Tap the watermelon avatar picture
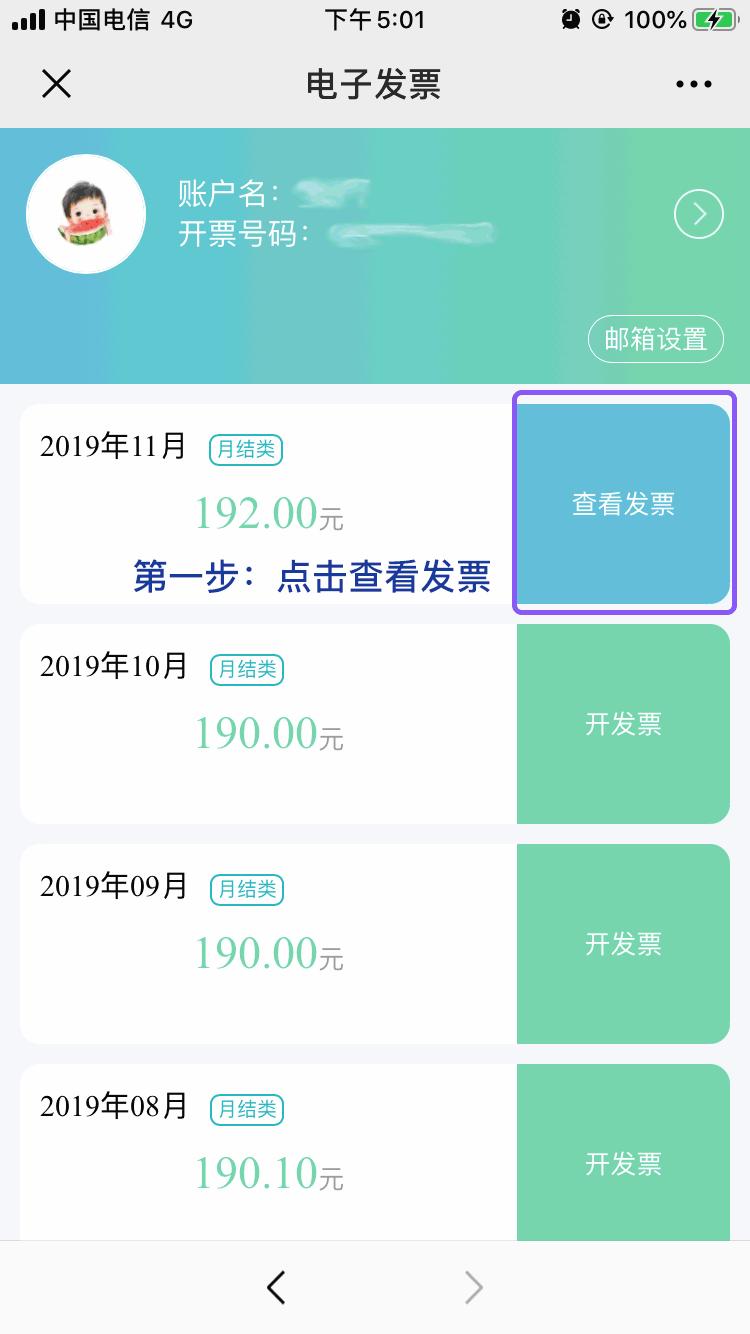Image resolution: width=750 pixels, height=1334 pixels. (x=86, y=214)
